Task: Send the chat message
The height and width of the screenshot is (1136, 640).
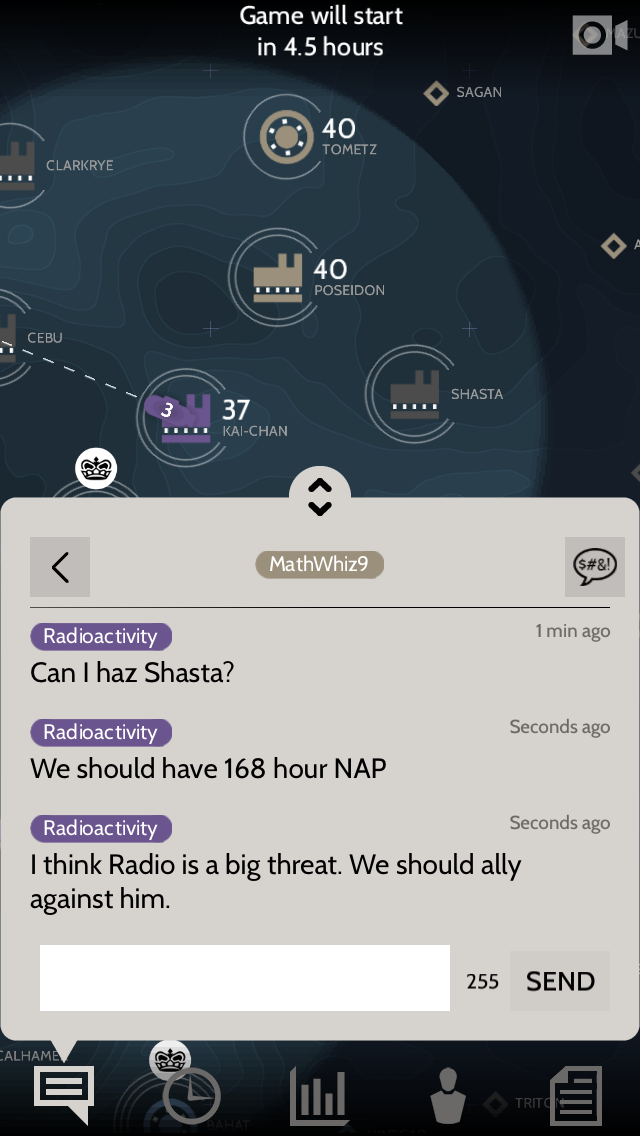Action: [560, 981]
